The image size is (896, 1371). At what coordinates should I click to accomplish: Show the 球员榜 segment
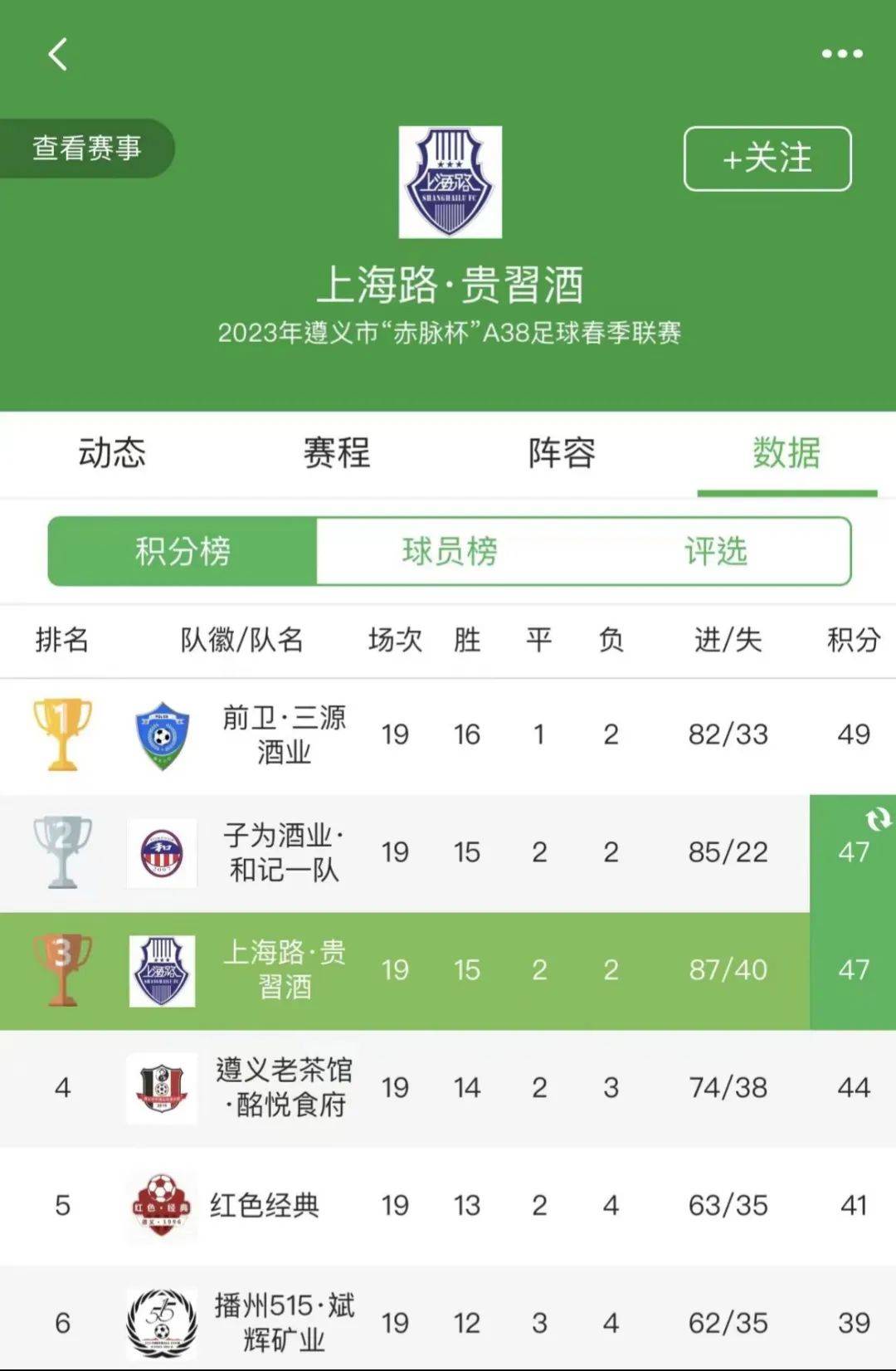point(450,551)
